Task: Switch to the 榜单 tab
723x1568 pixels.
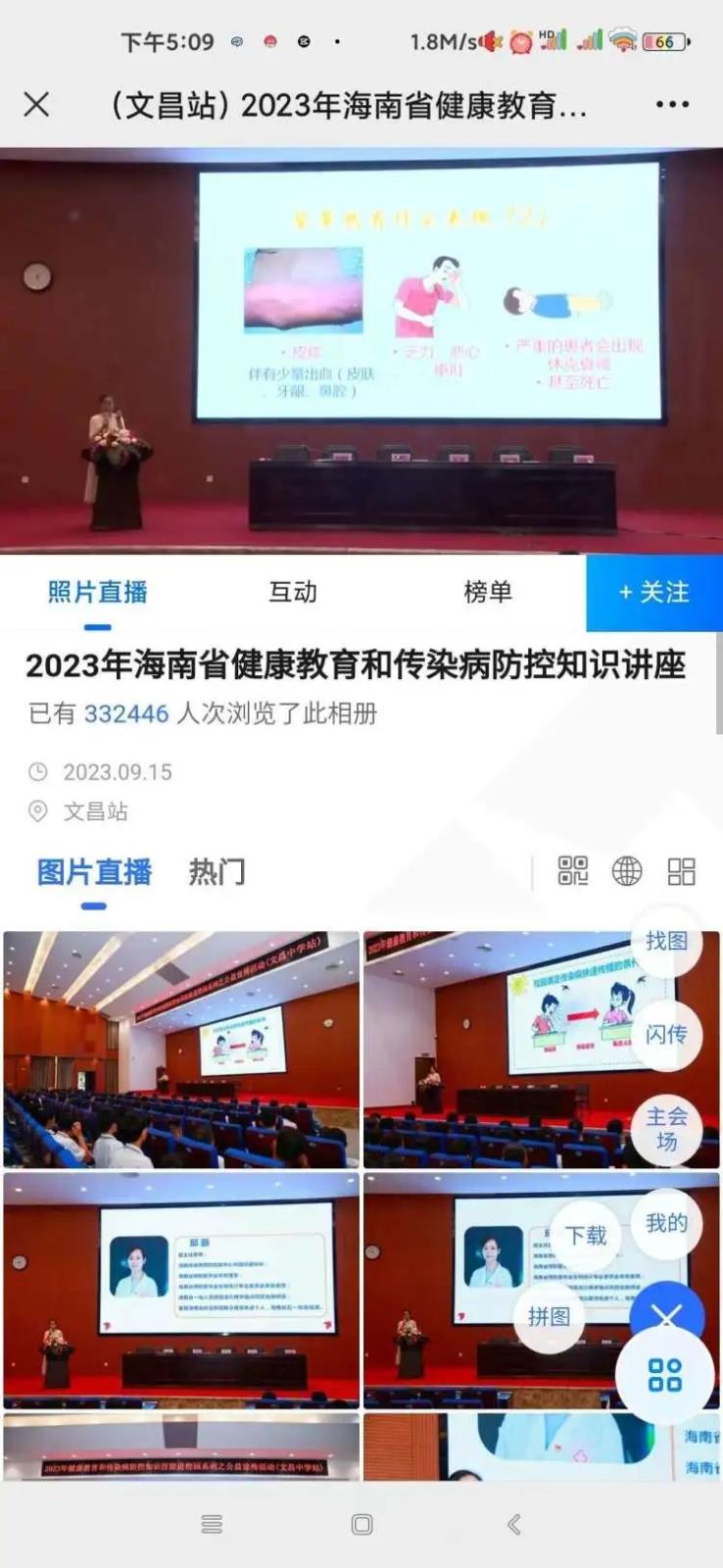Action: pos(487,592)
